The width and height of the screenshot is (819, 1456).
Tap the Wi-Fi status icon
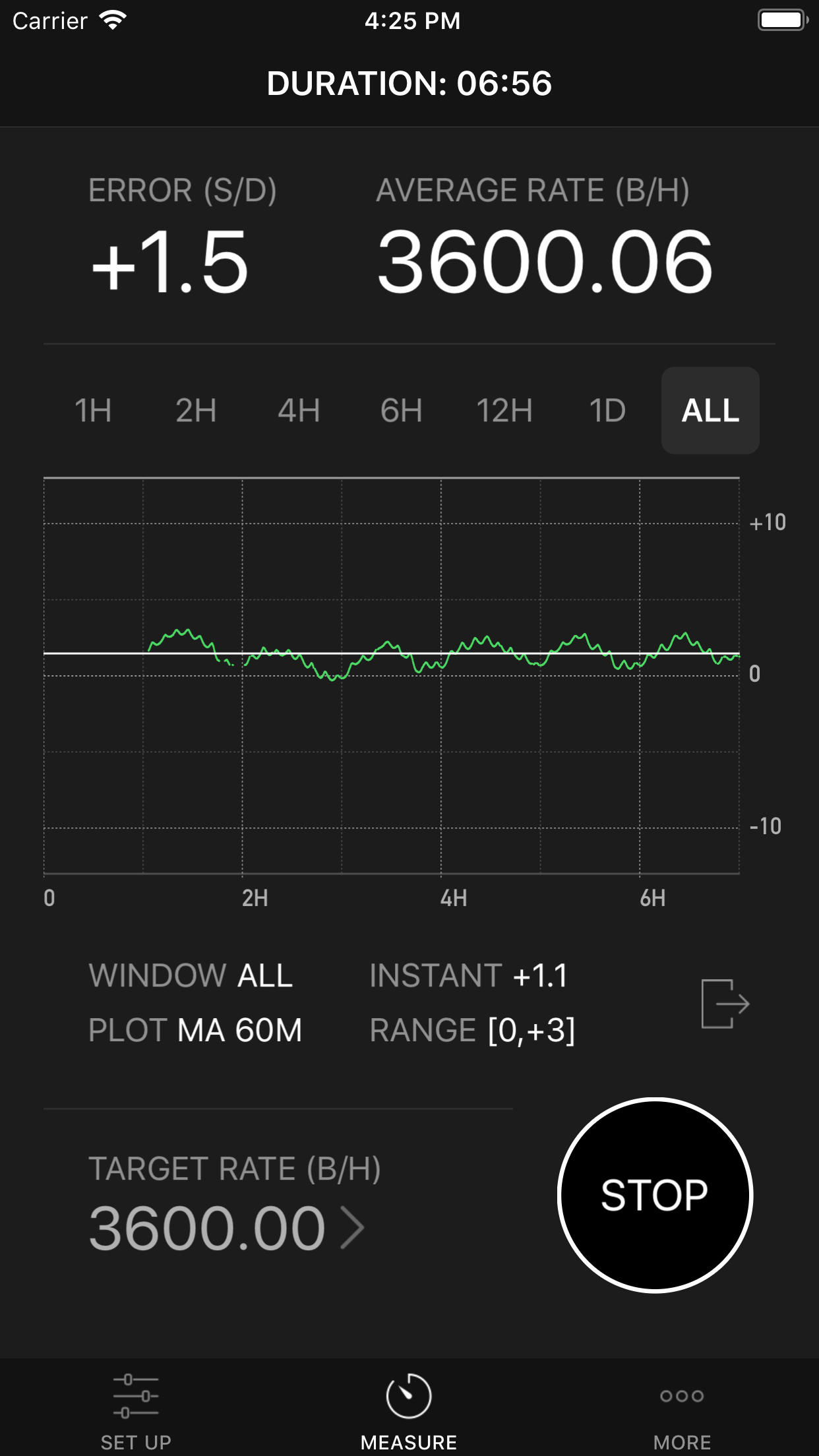tap(112, 20)
